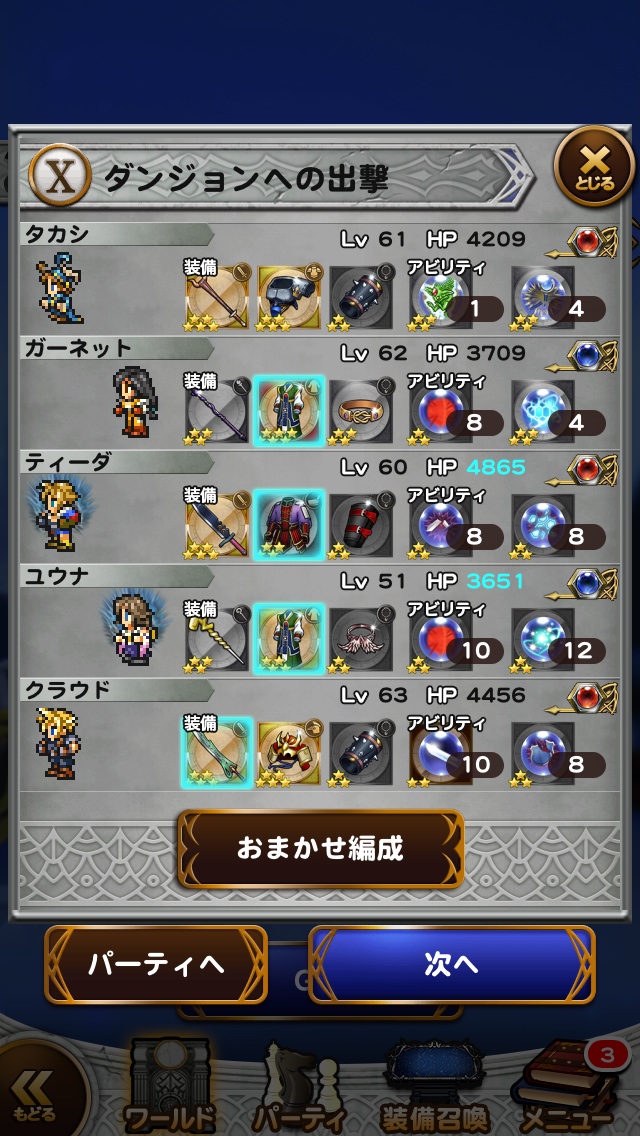Select ガーネット's armor equipment slot
The height and width of the screenshot is (1136, 640).
coord(288,411)
